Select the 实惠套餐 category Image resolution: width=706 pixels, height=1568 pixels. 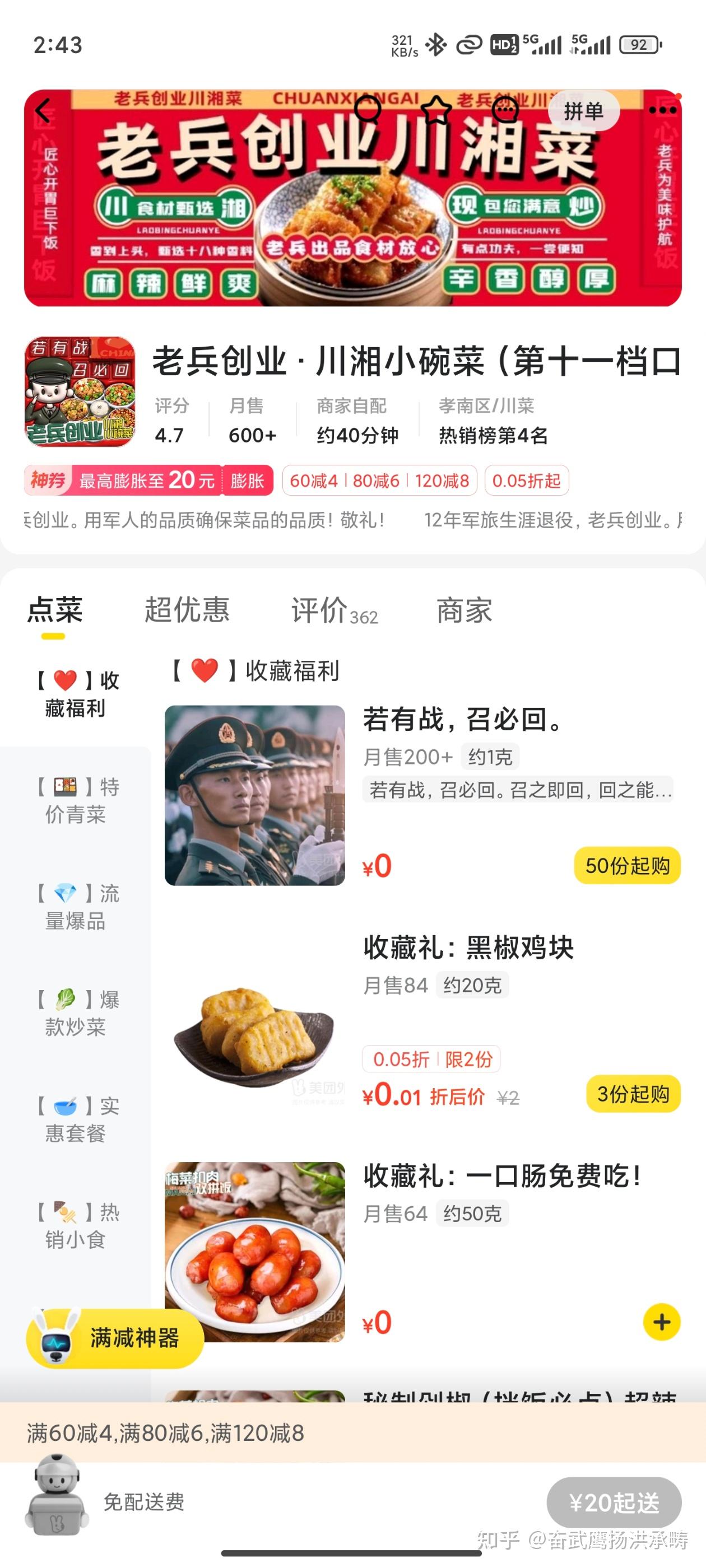point(76,1119)
